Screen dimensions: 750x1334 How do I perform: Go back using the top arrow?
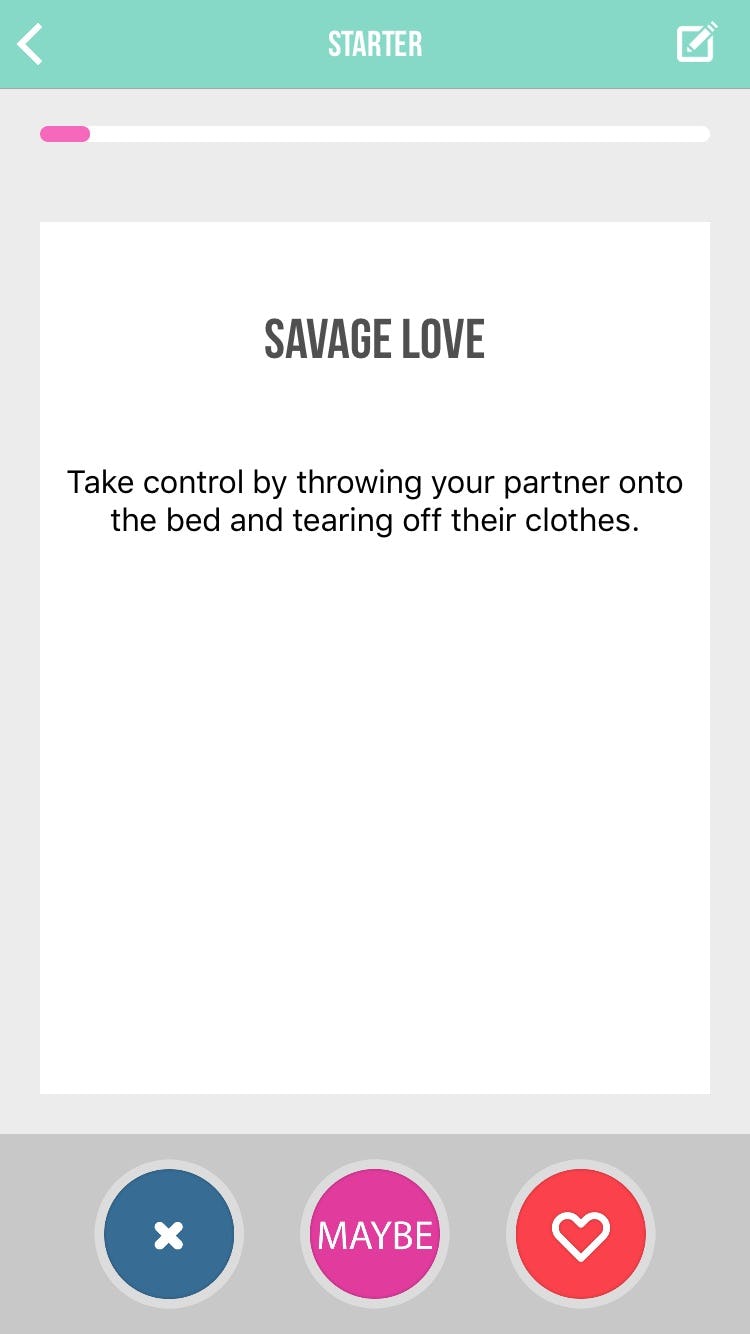point(31,44)
